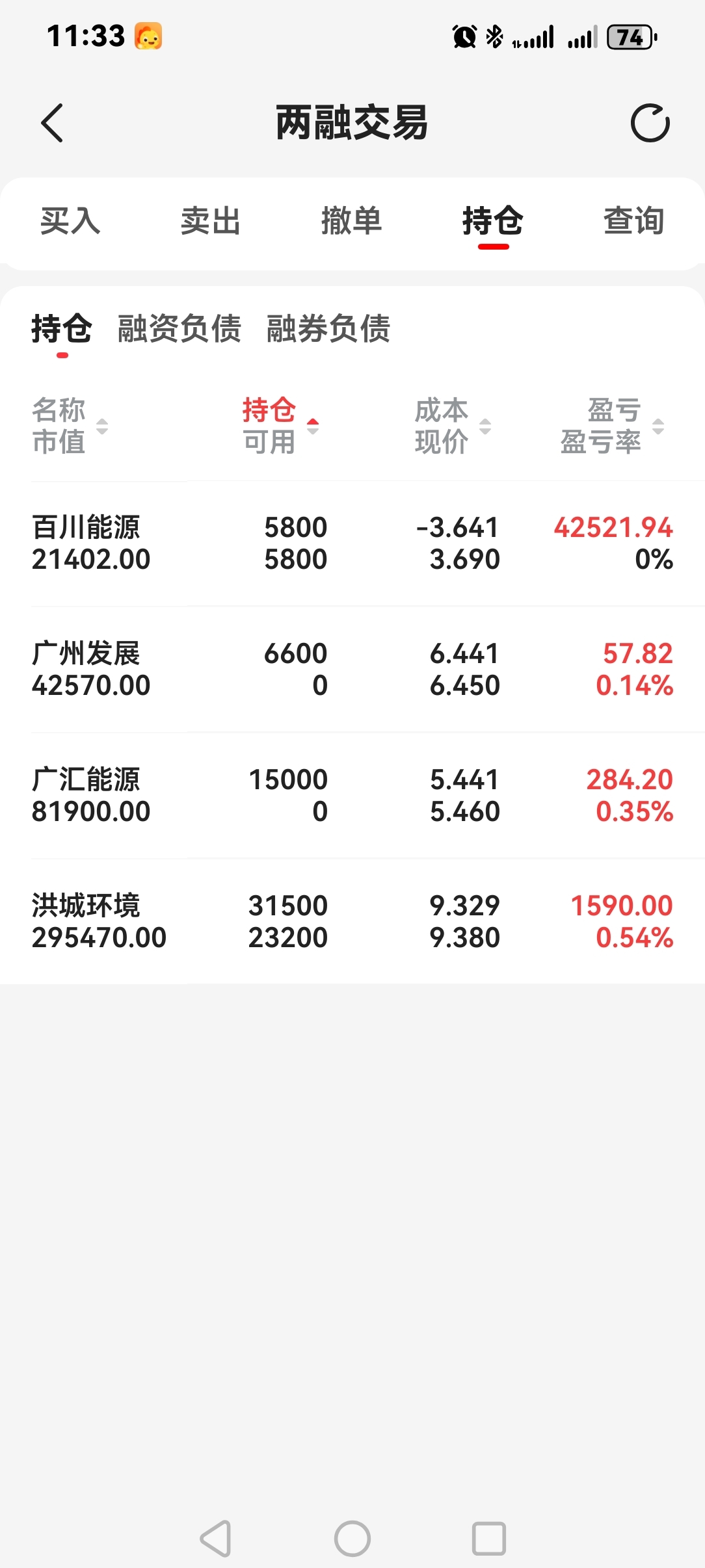
Task: Open the 查询 tab
Action: point(634,221)
